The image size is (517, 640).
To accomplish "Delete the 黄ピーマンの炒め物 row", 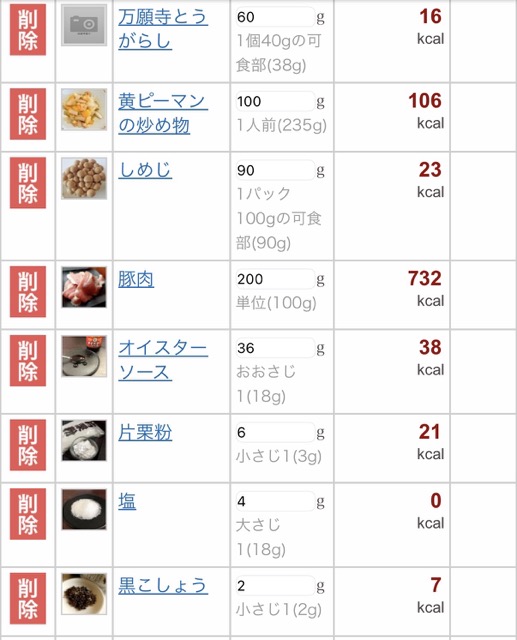I will 28,114.
